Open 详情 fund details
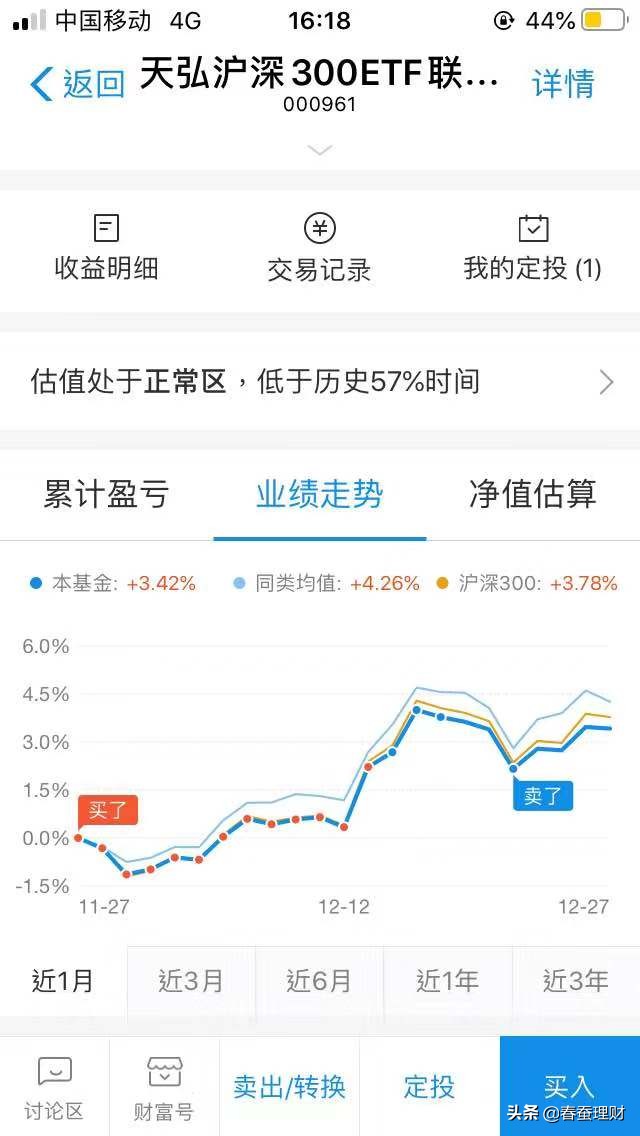 (564, 83)
